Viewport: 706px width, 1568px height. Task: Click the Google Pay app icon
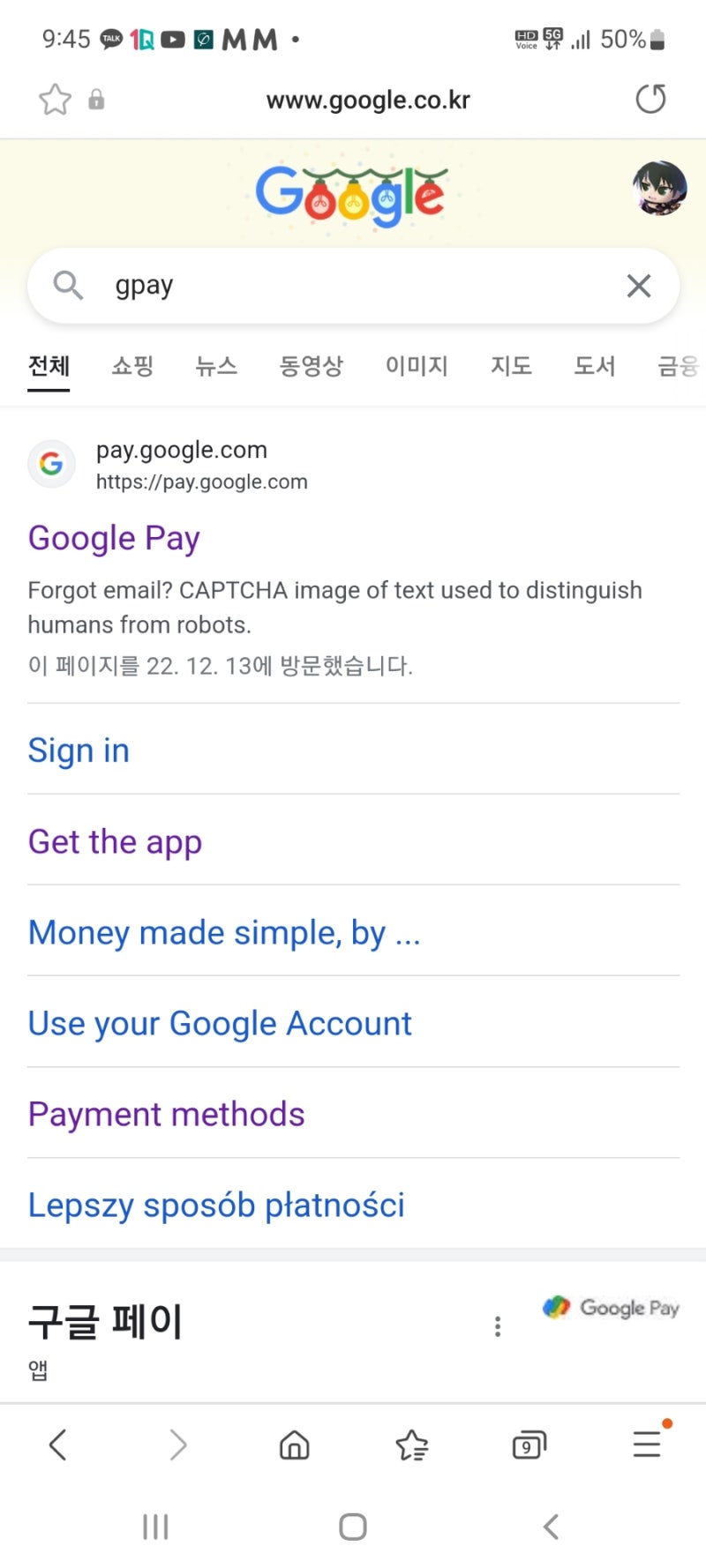(556, 1308)
